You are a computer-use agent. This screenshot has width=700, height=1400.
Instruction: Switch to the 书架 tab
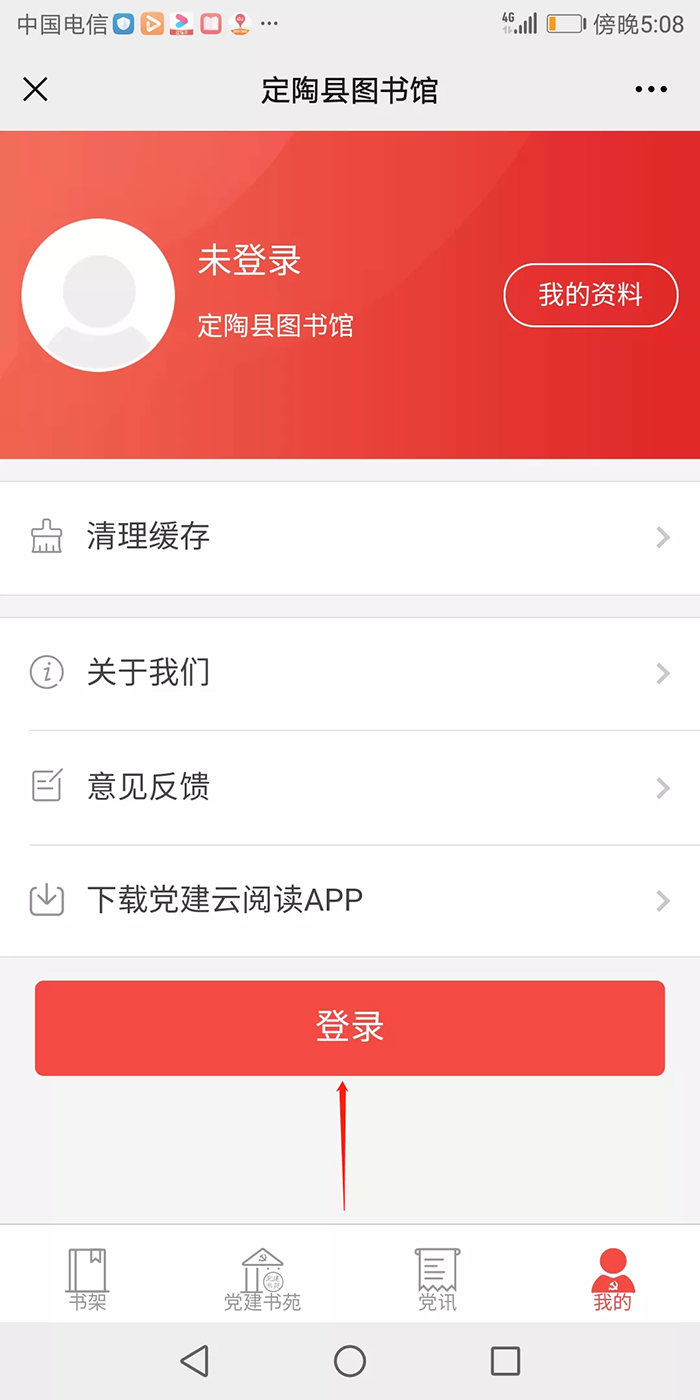(87, 1279)
